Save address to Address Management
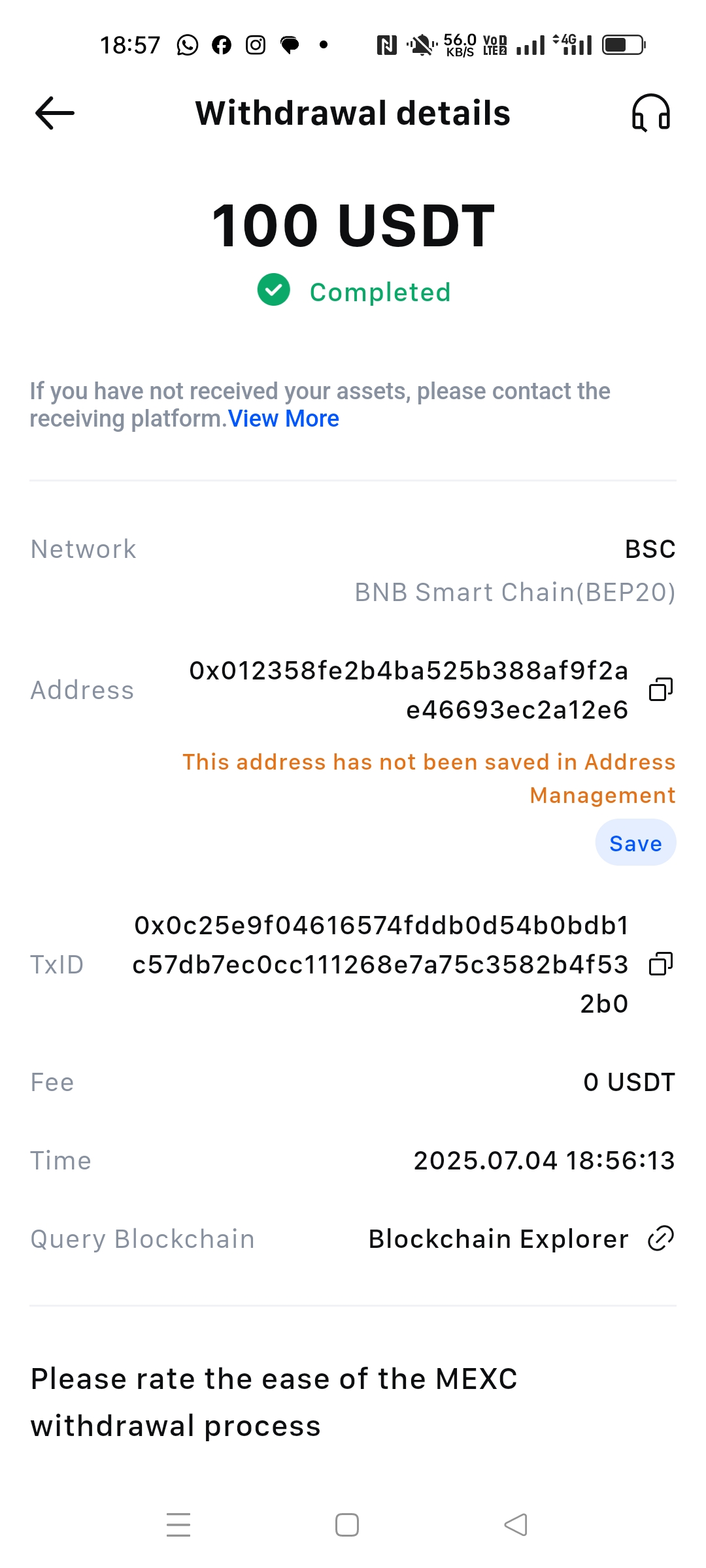The width and height of the screenshot is (706, 1568). (635, 843)
